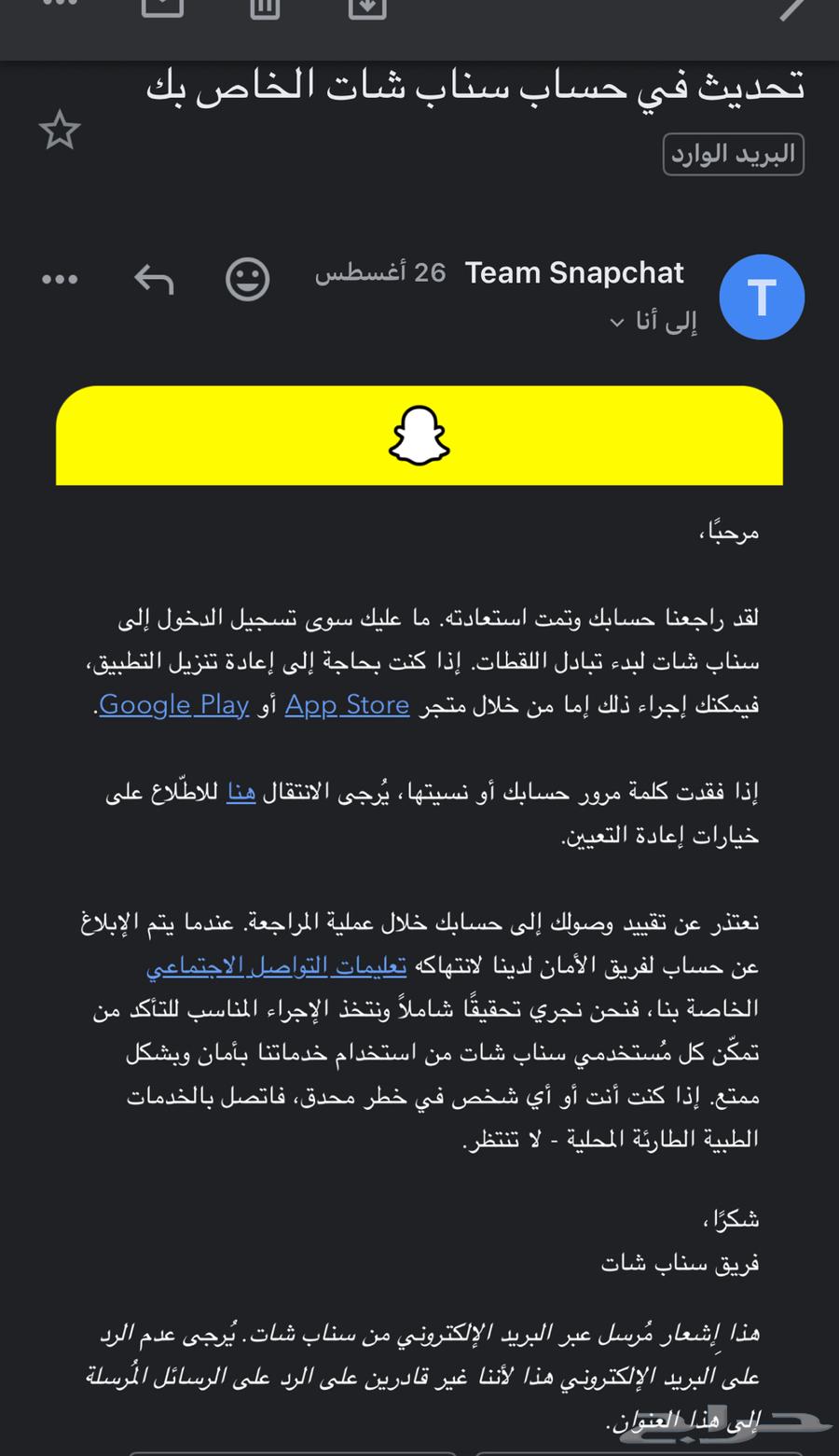
Task: Tap the Snapchat ghost logo
Action: pos(420,437)
